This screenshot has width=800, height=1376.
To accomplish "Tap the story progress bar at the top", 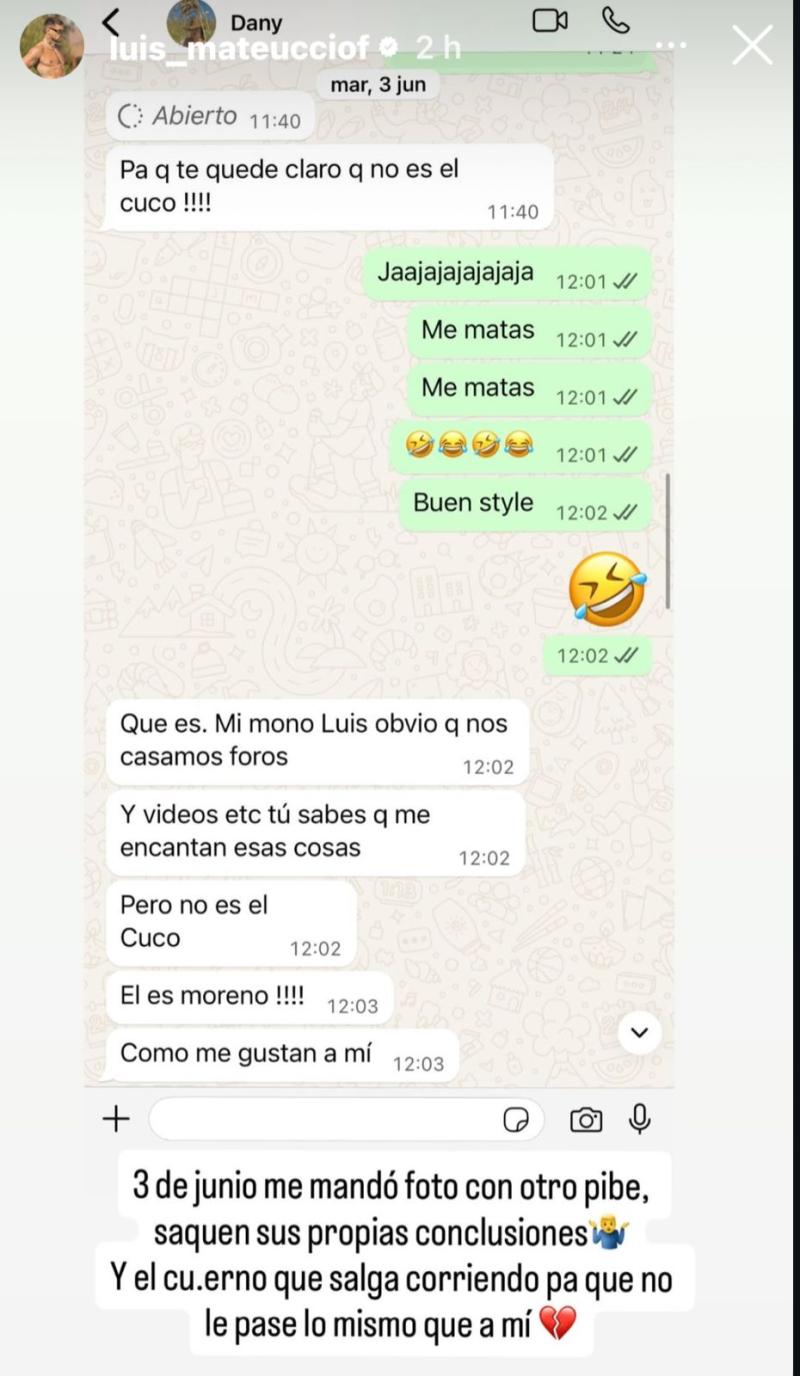I will tap(400, 4).
